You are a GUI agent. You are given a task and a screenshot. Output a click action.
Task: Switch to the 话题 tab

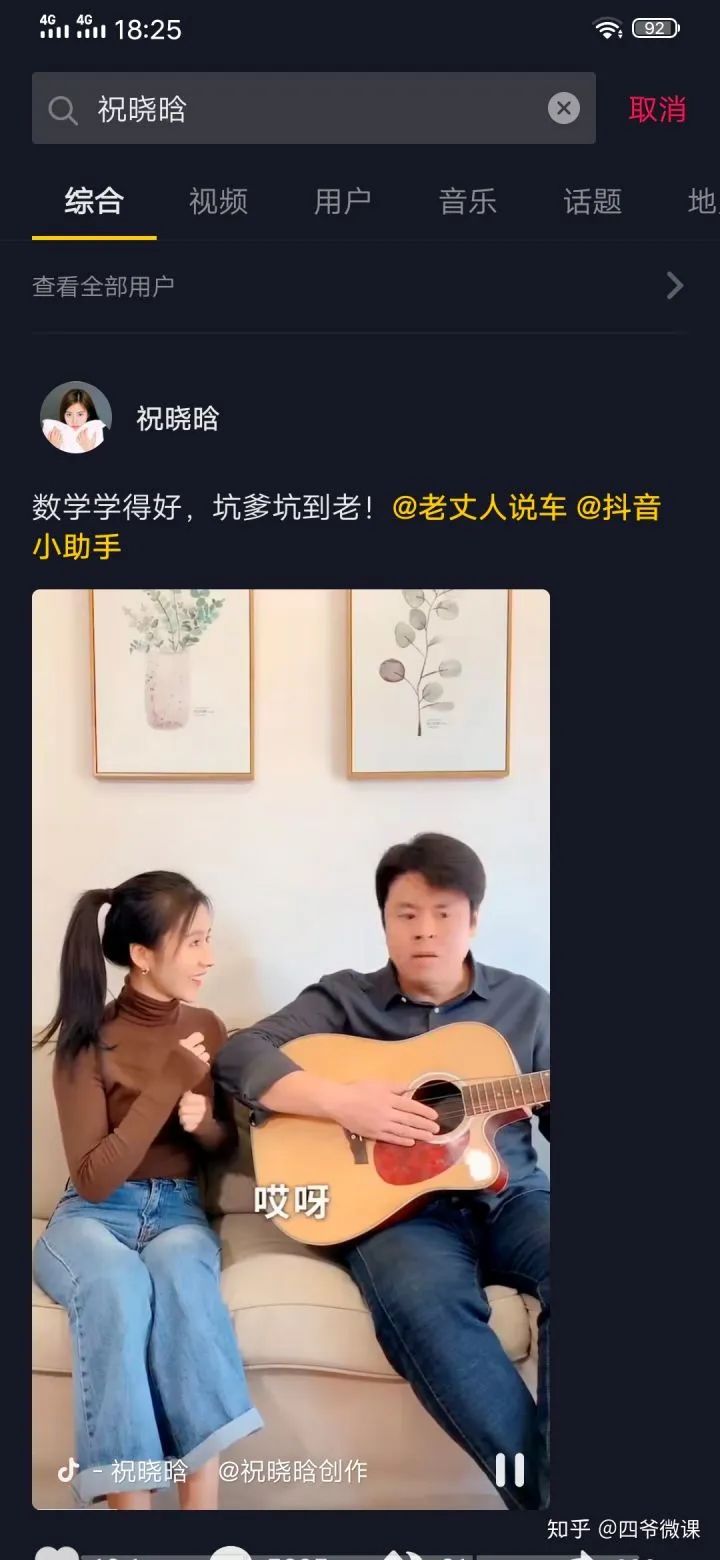pos(592,201)
